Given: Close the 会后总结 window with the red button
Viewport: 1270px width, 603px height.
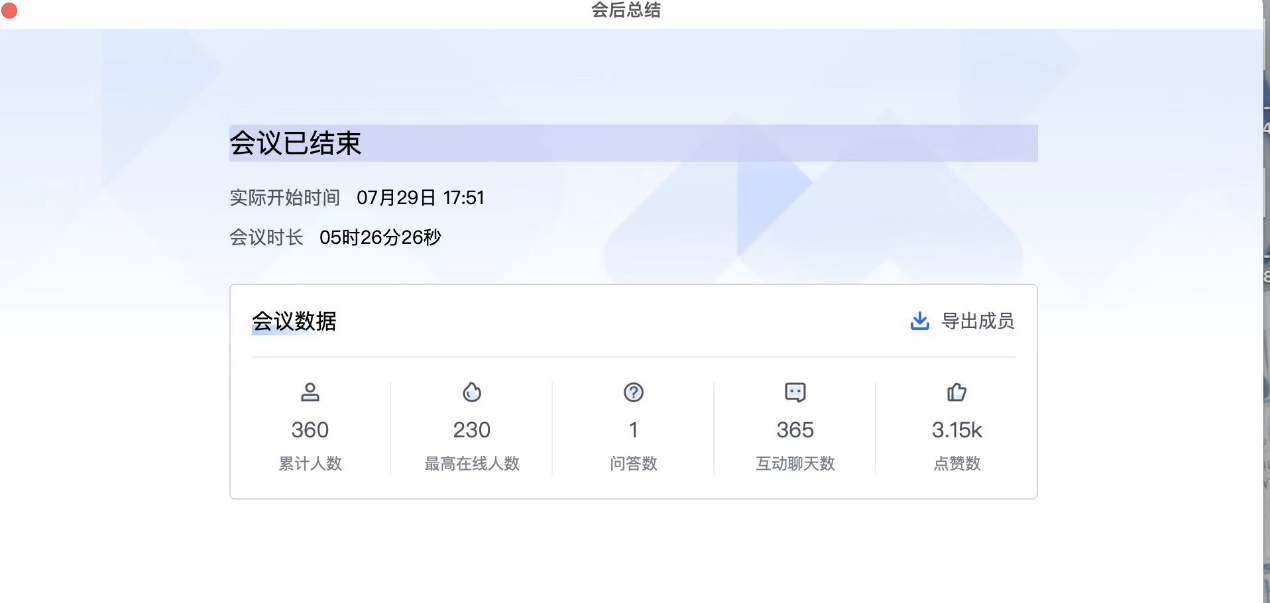Looking at the screenshot, I should pyautogui.click(x=9, y=11).
